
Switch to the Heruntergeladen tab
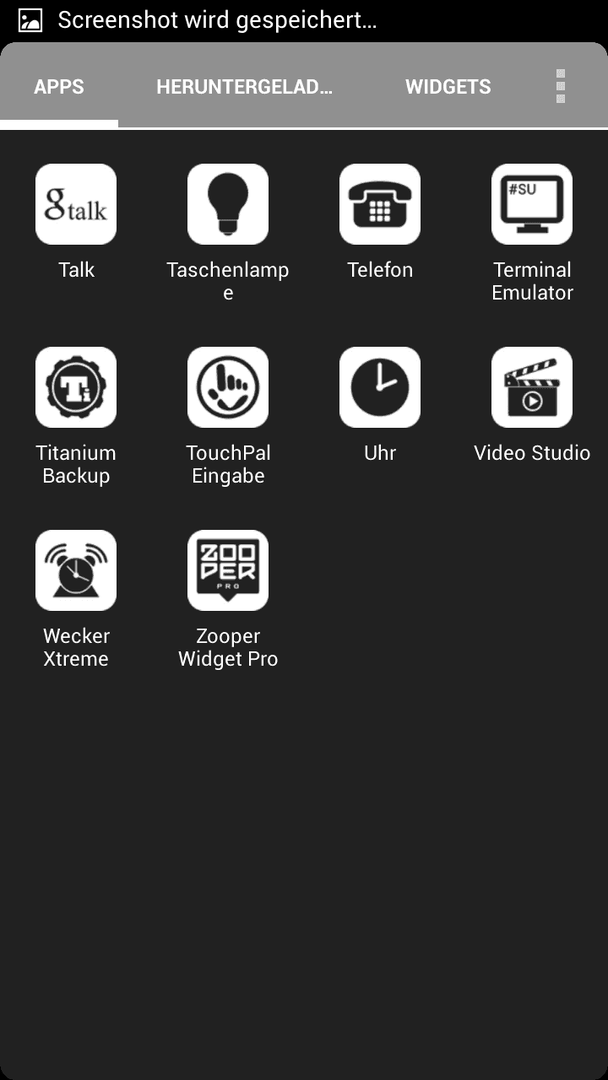[244, 87]
